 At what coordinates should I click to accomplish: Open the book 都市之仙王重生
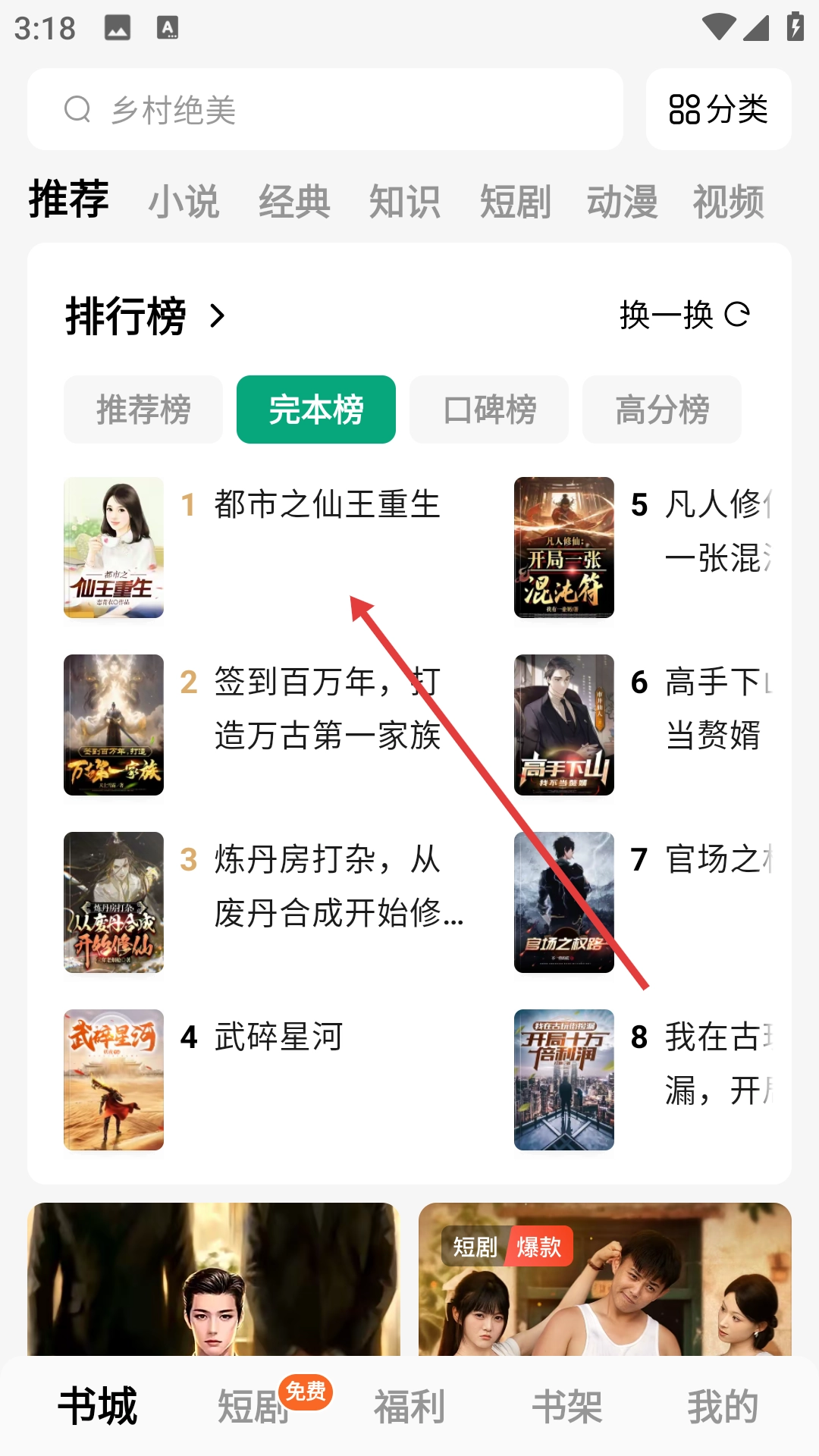[326, 505]
